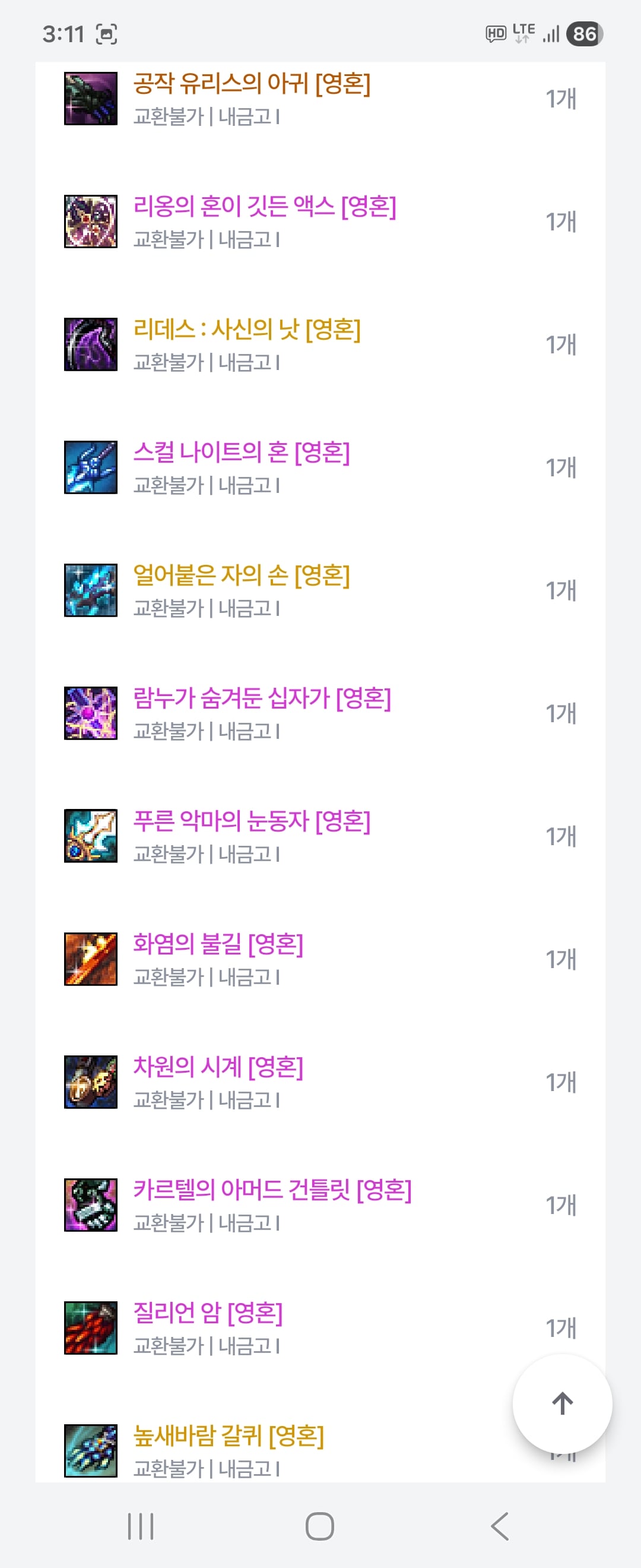This screenshot has height=1568, width=641.
Task: Select 리데스 : 사신의 낫 [영혼] row
Action: pos(246,330)
